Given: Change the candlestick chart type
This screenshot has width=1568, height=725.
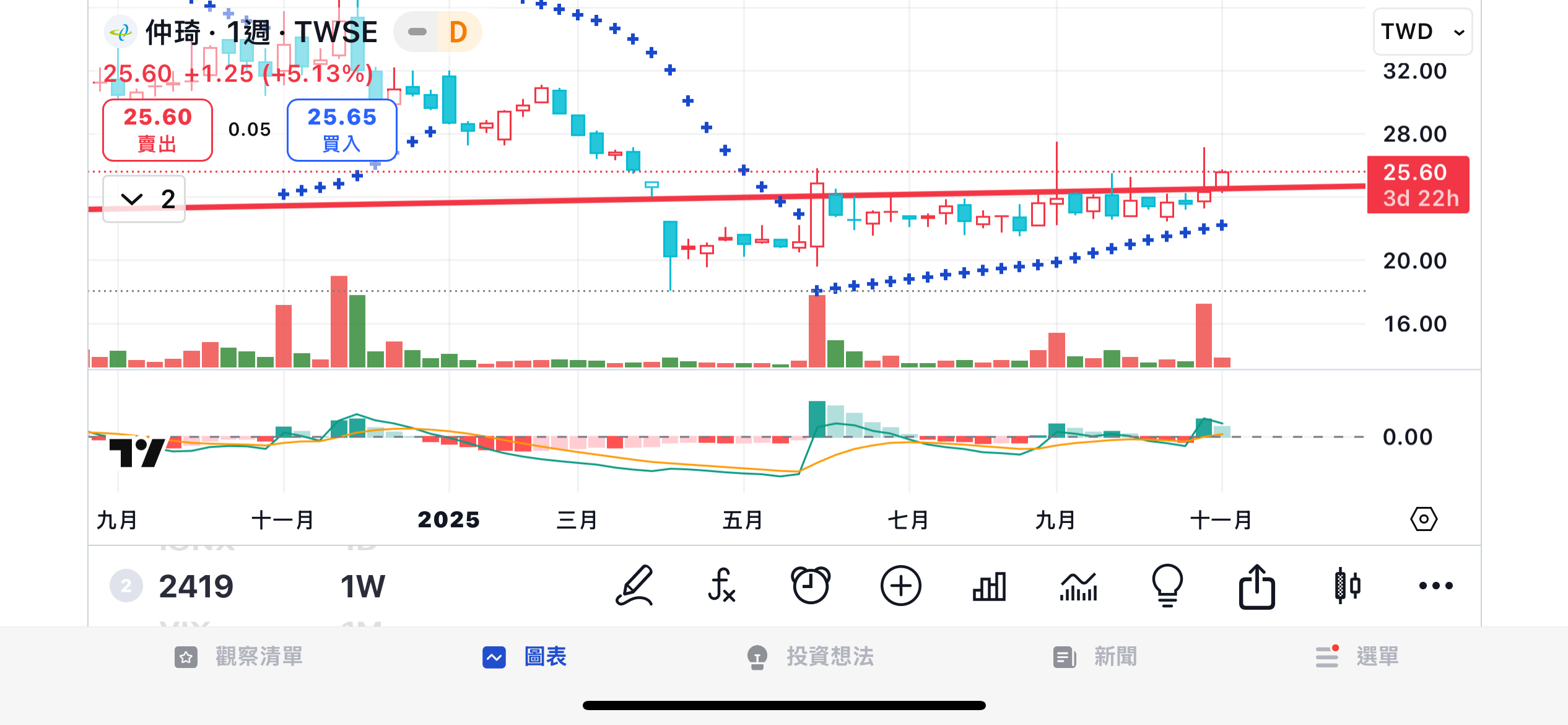Looking at the screenshot, I should tap(1346, 586).
